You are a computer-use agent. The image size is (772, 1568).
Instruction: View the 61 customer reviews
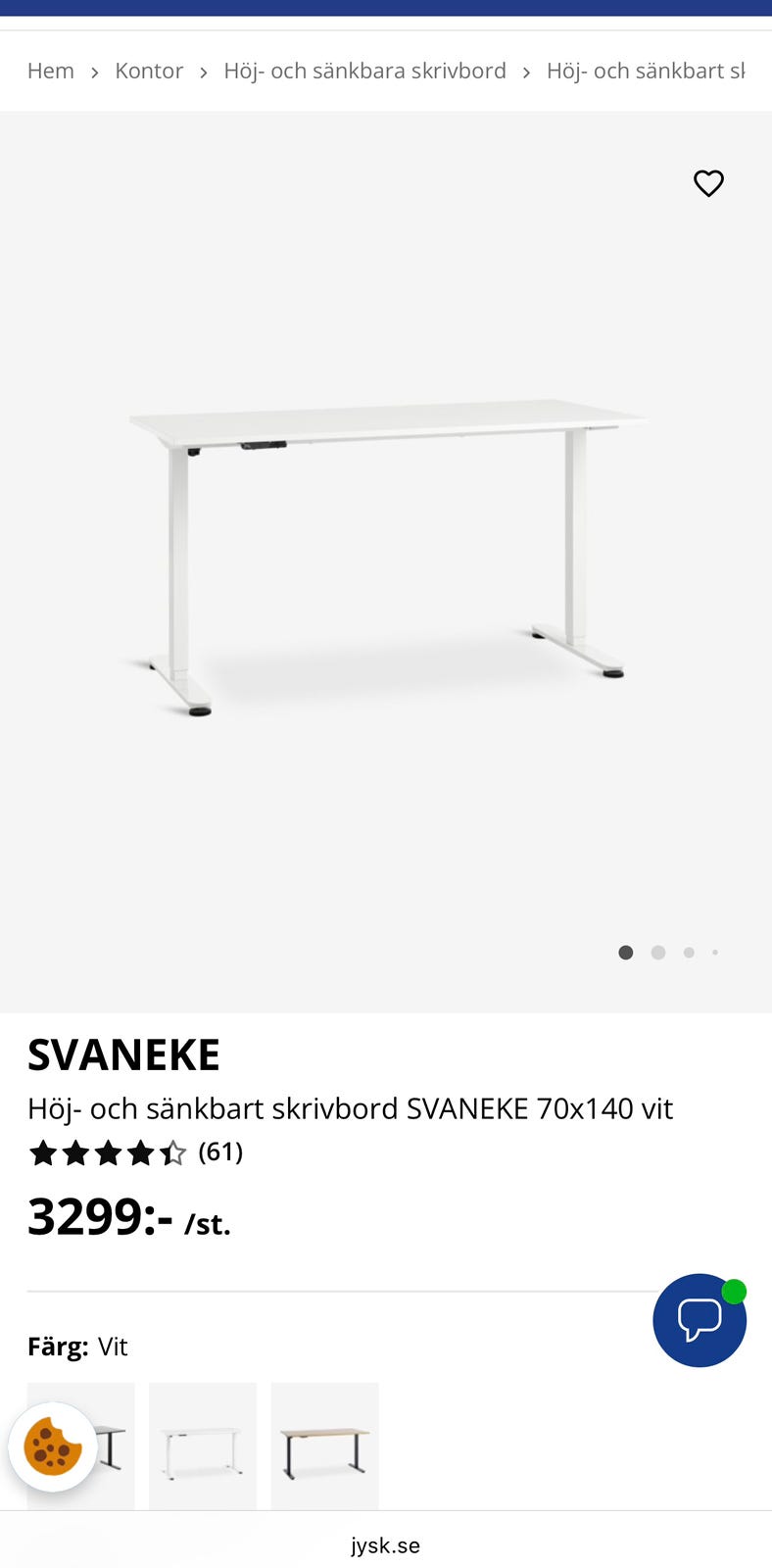point(219,1151)
